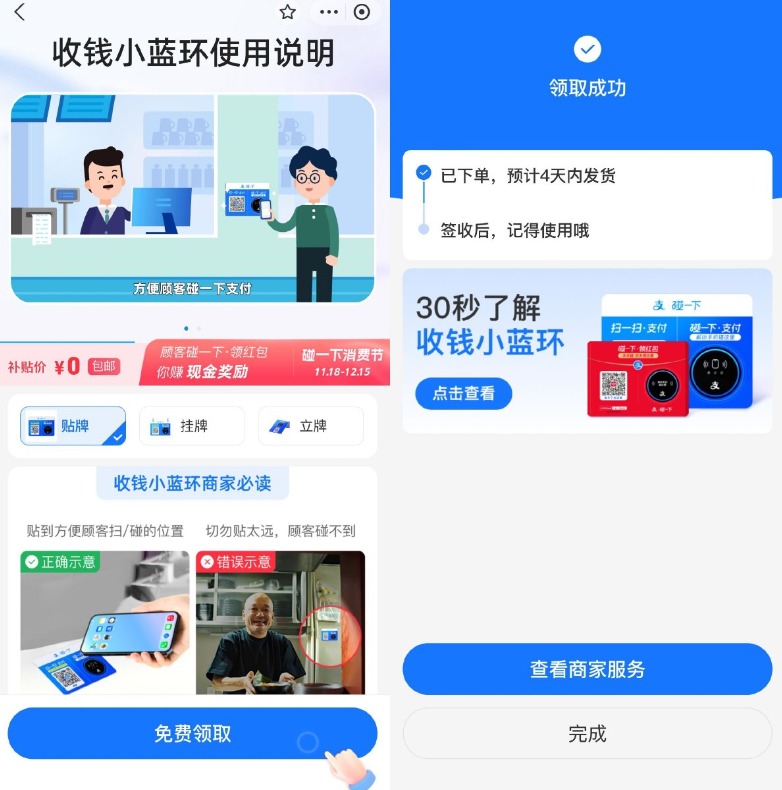Click the 挂牌 hanging sign icon

[160, 427]
